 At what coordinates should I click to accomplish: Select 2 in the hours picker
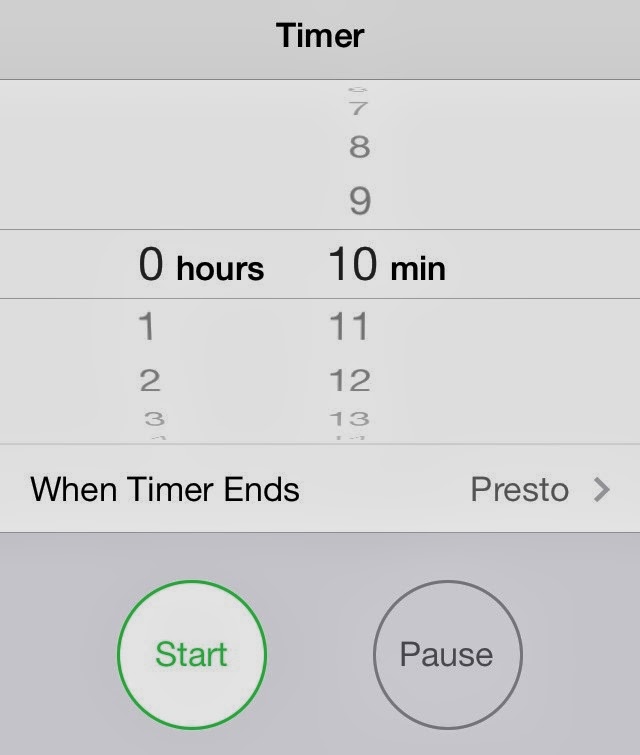149,380
